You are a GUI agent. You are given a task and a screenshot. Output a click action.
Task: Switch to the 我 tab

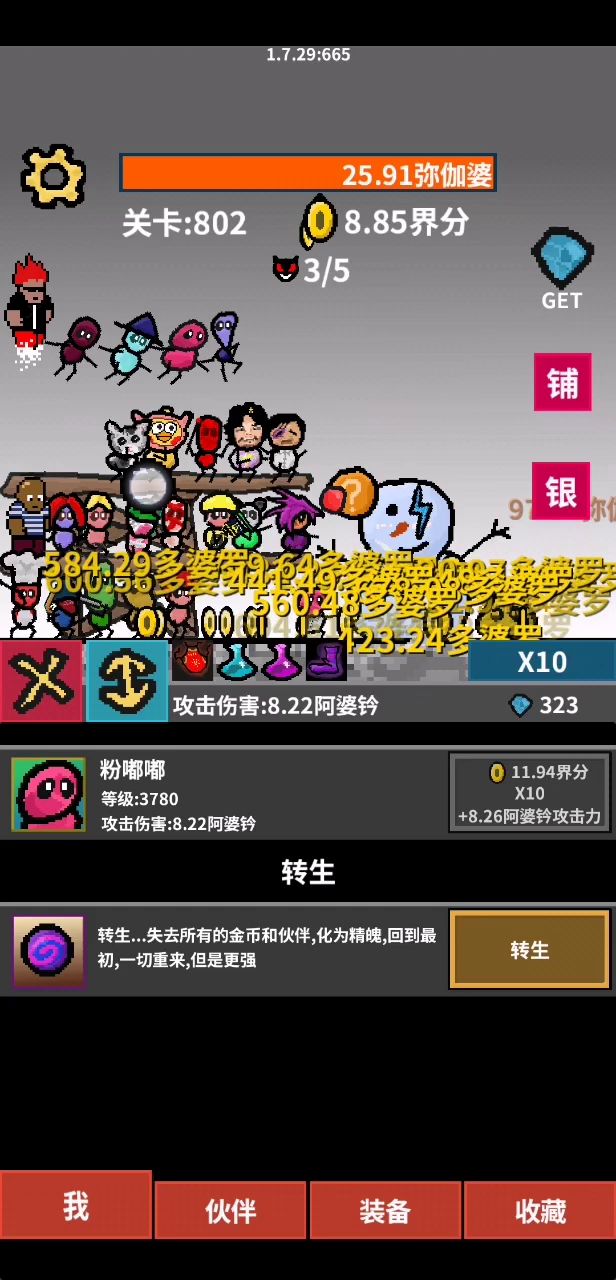(76, 1205)
